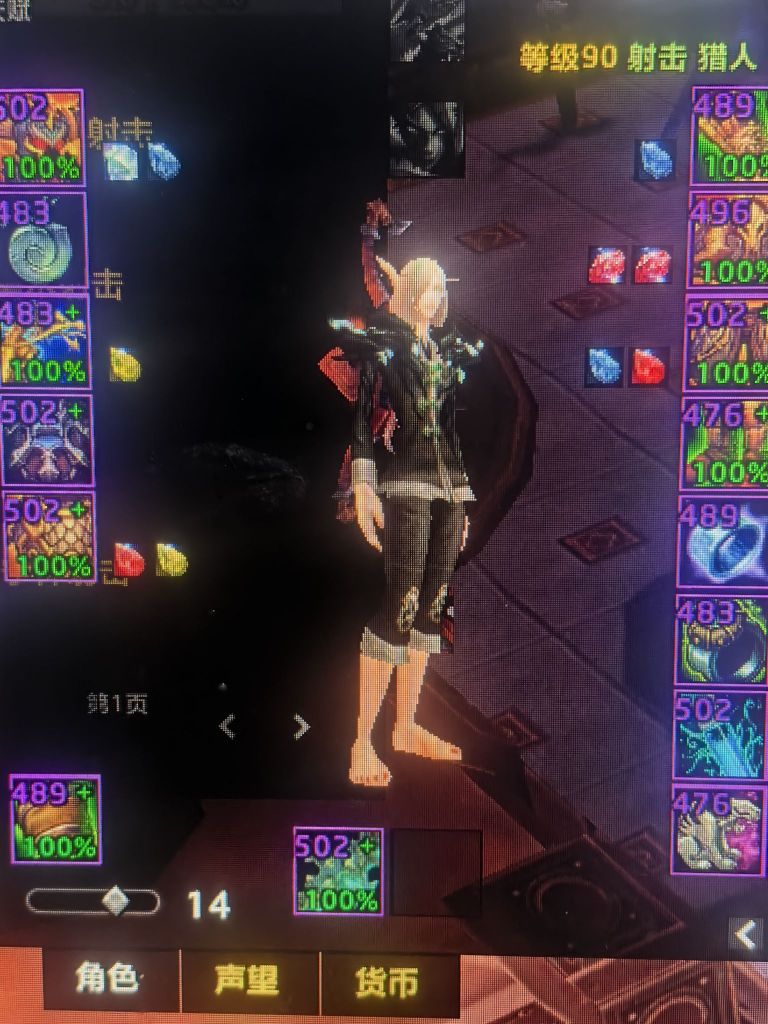Switch to the 角色 tab
This screenshot has width=768, height=1024.
[109, 980]
